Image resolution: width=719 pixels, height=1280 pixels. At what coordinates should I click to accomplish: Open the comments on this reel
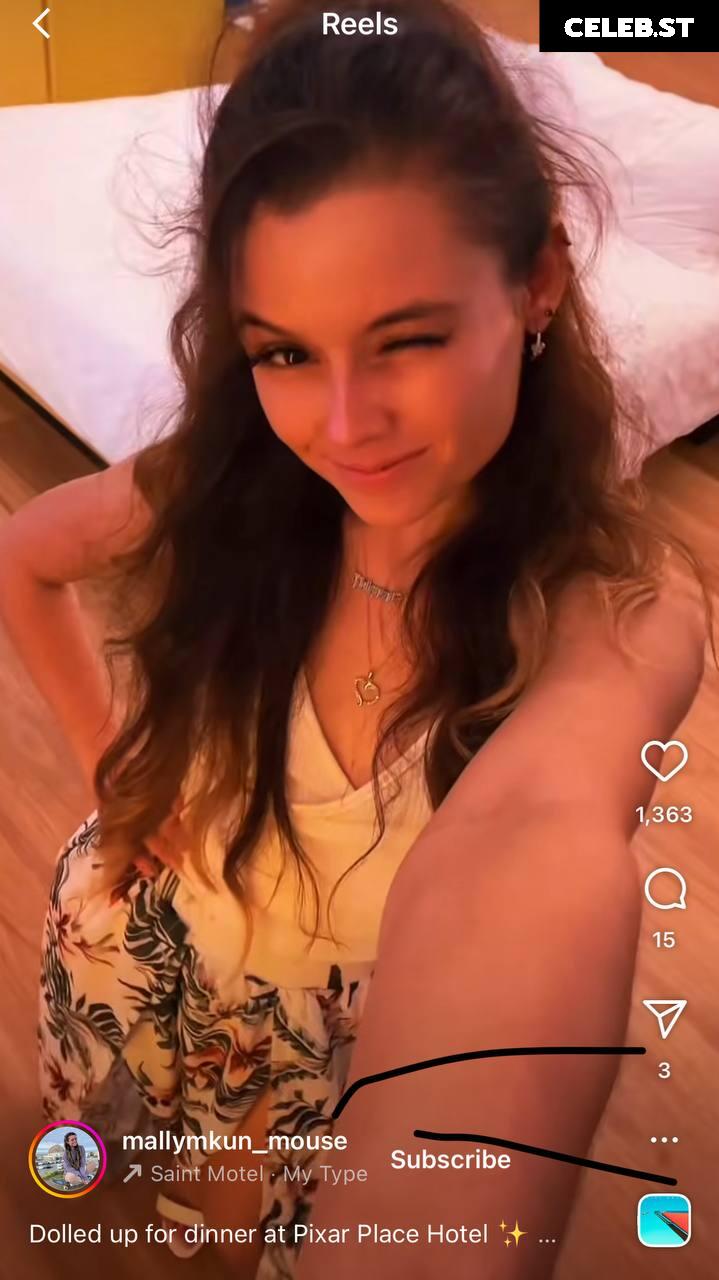[664, 888]
